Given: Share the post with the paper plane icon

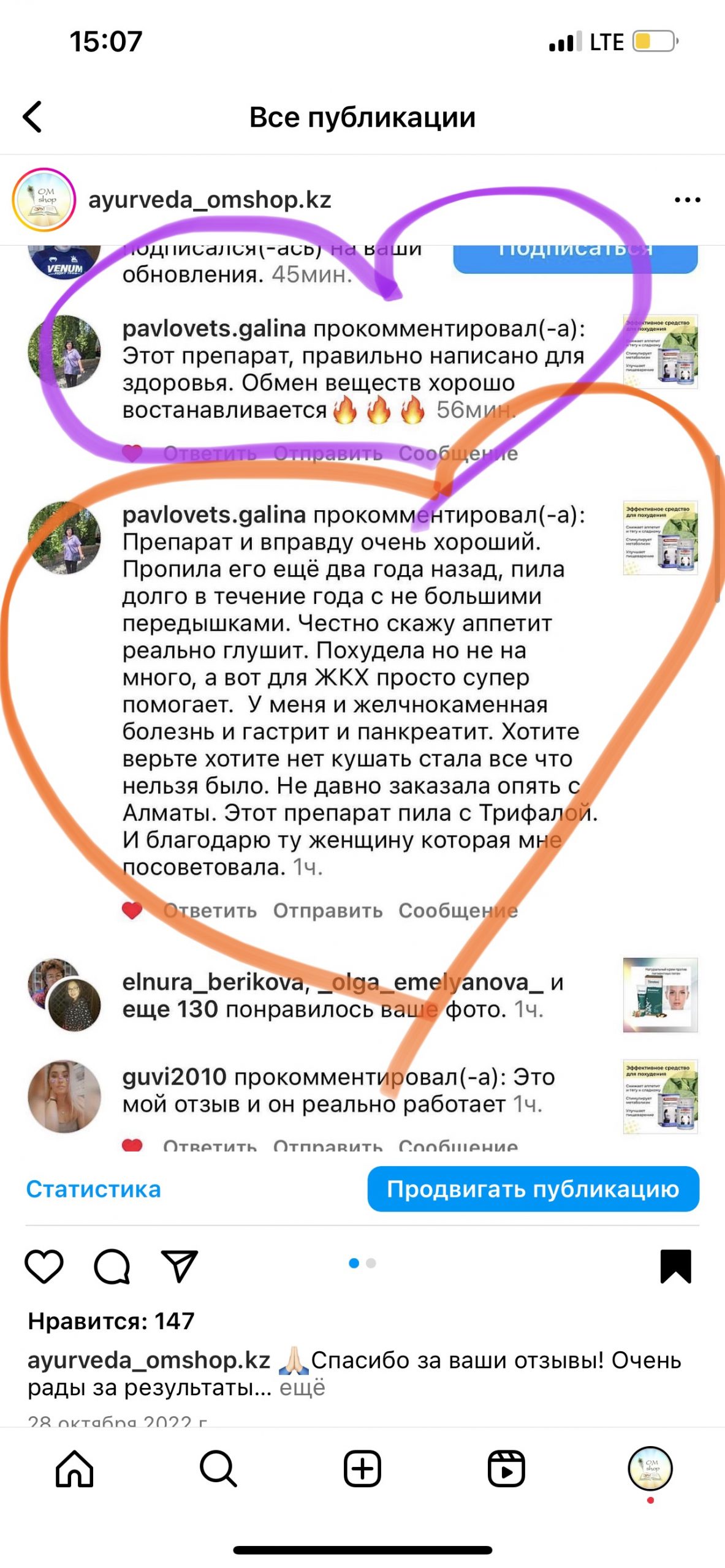Looking at the screenshot, I should pyautogui.click(x=179, y=1265).
